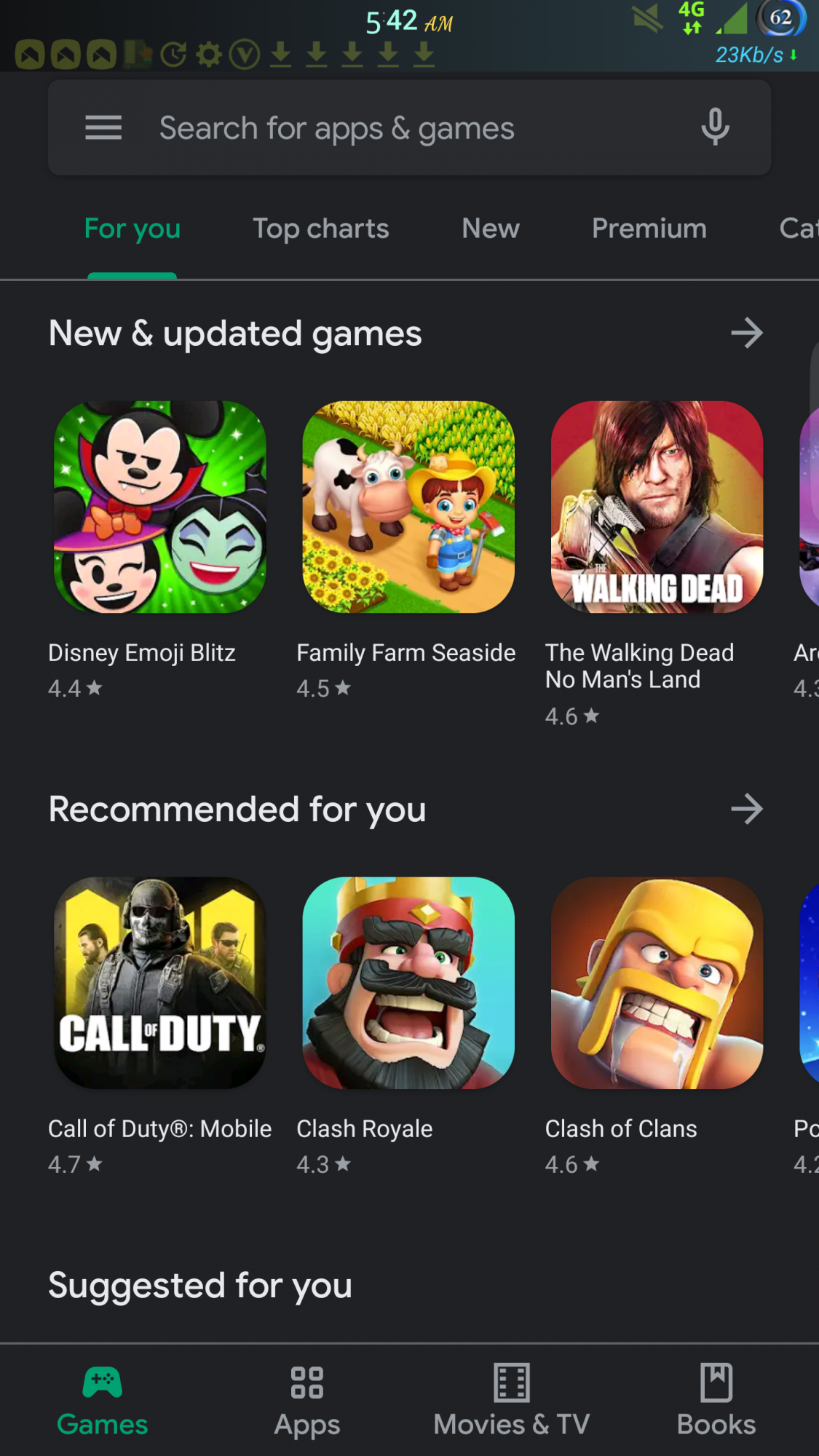
Task: Open the Disney Emoji Blitz game
Action: click(160, 507)
